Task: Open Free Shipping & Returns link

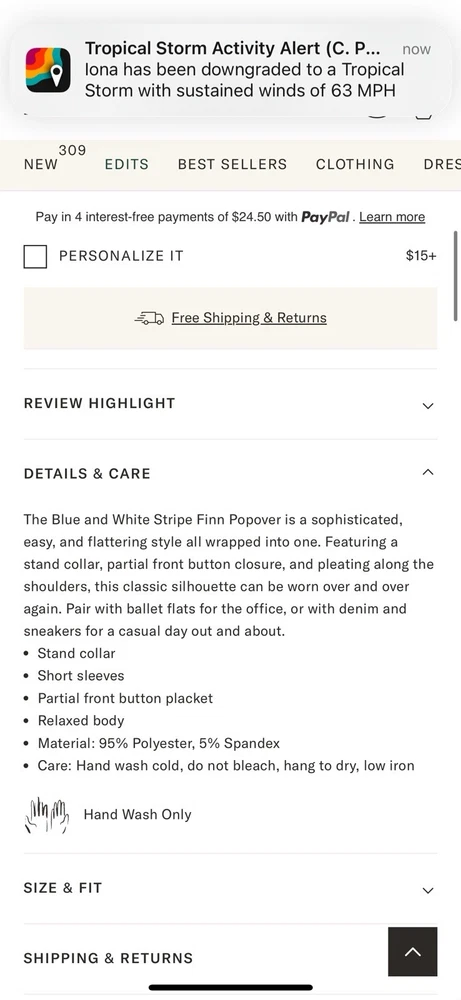Action: 249,318
